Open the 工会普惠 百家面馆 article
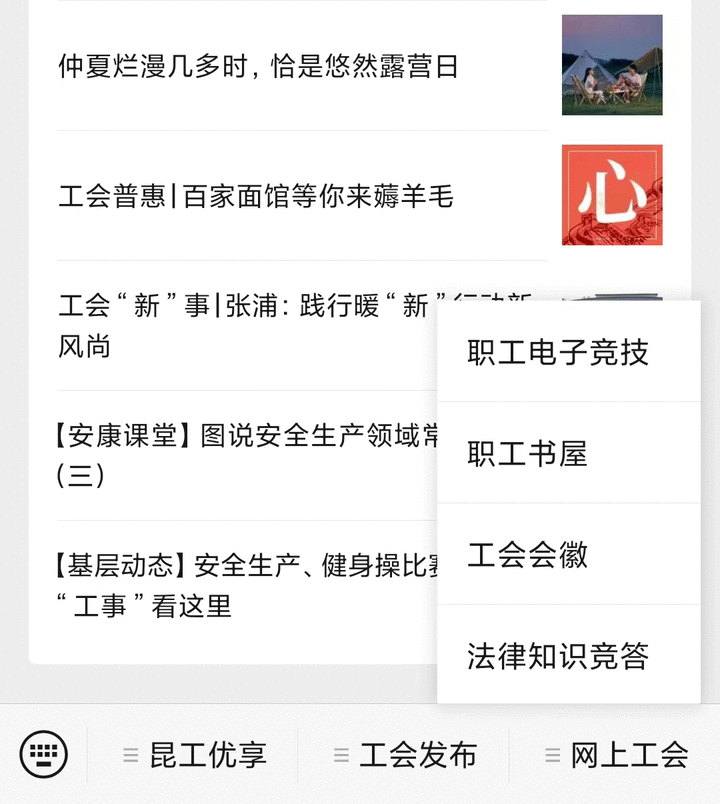The height and width of the screenshot is (804, 720). [x=256, y=196]
